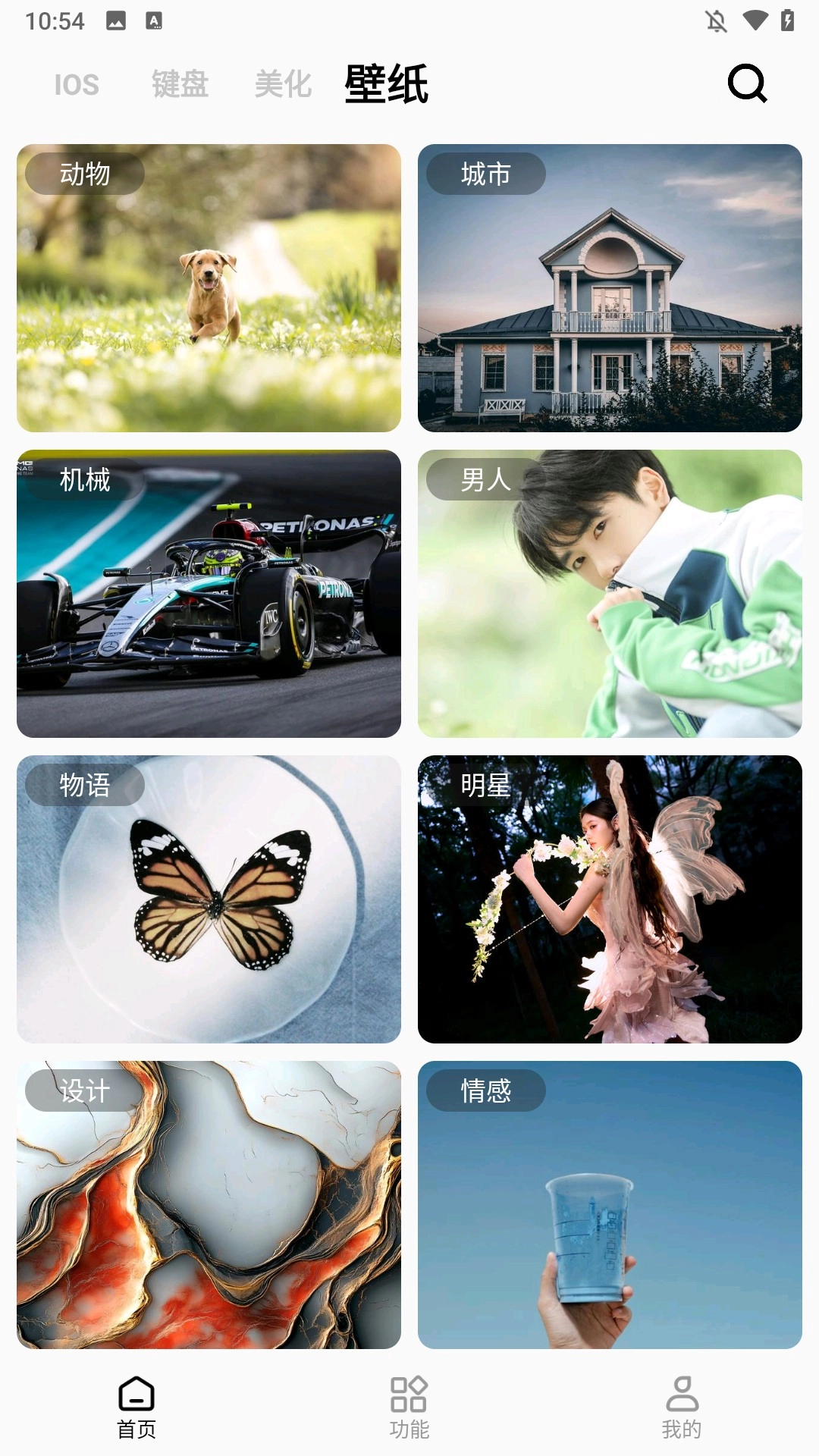Screen dimensions: 819x1456
Task: Select the 壁纸 tab
Action: pos(386,84)
